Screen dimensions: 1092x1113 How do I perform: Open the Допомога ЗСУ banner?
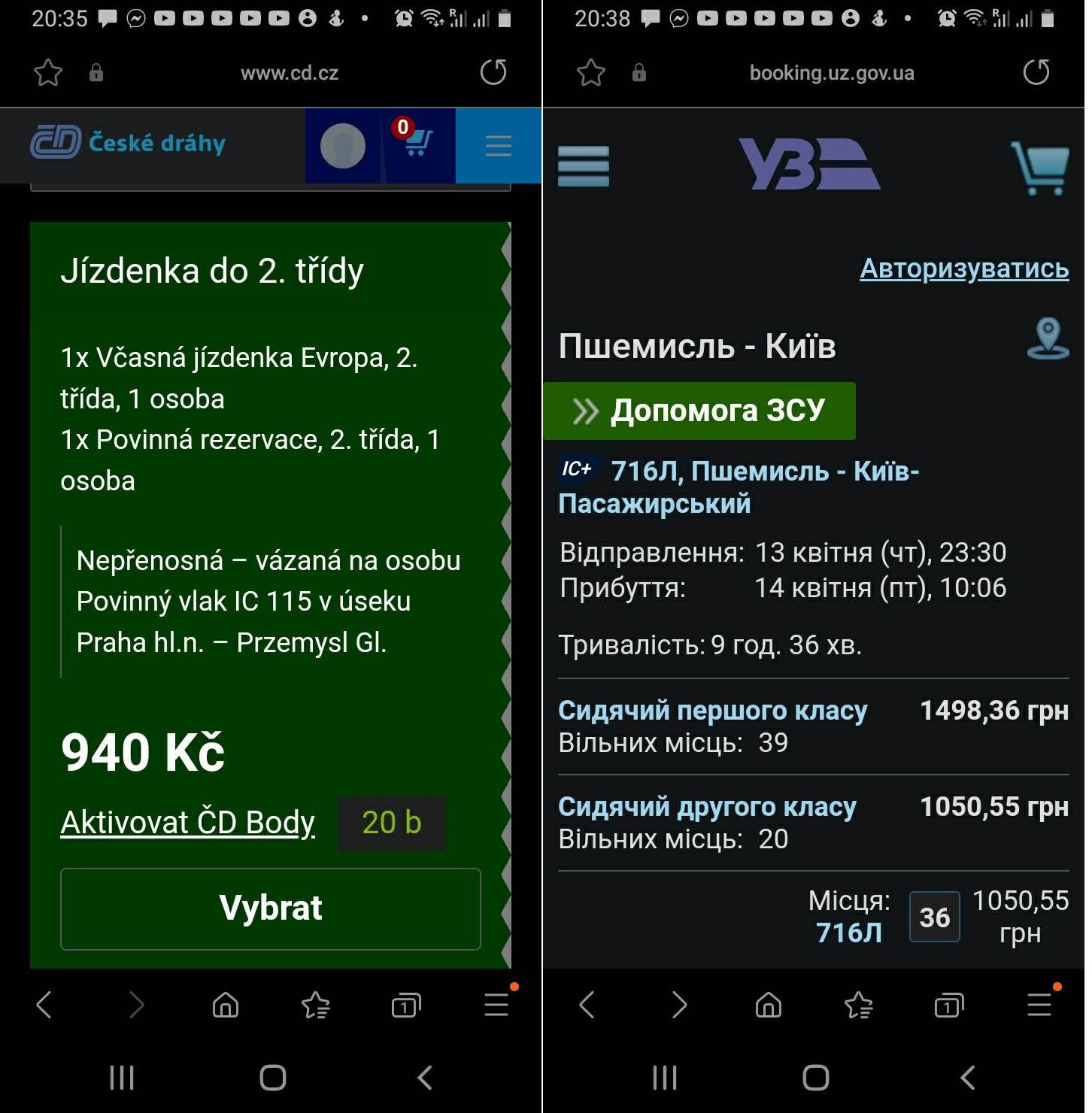(x=699, y=411)
